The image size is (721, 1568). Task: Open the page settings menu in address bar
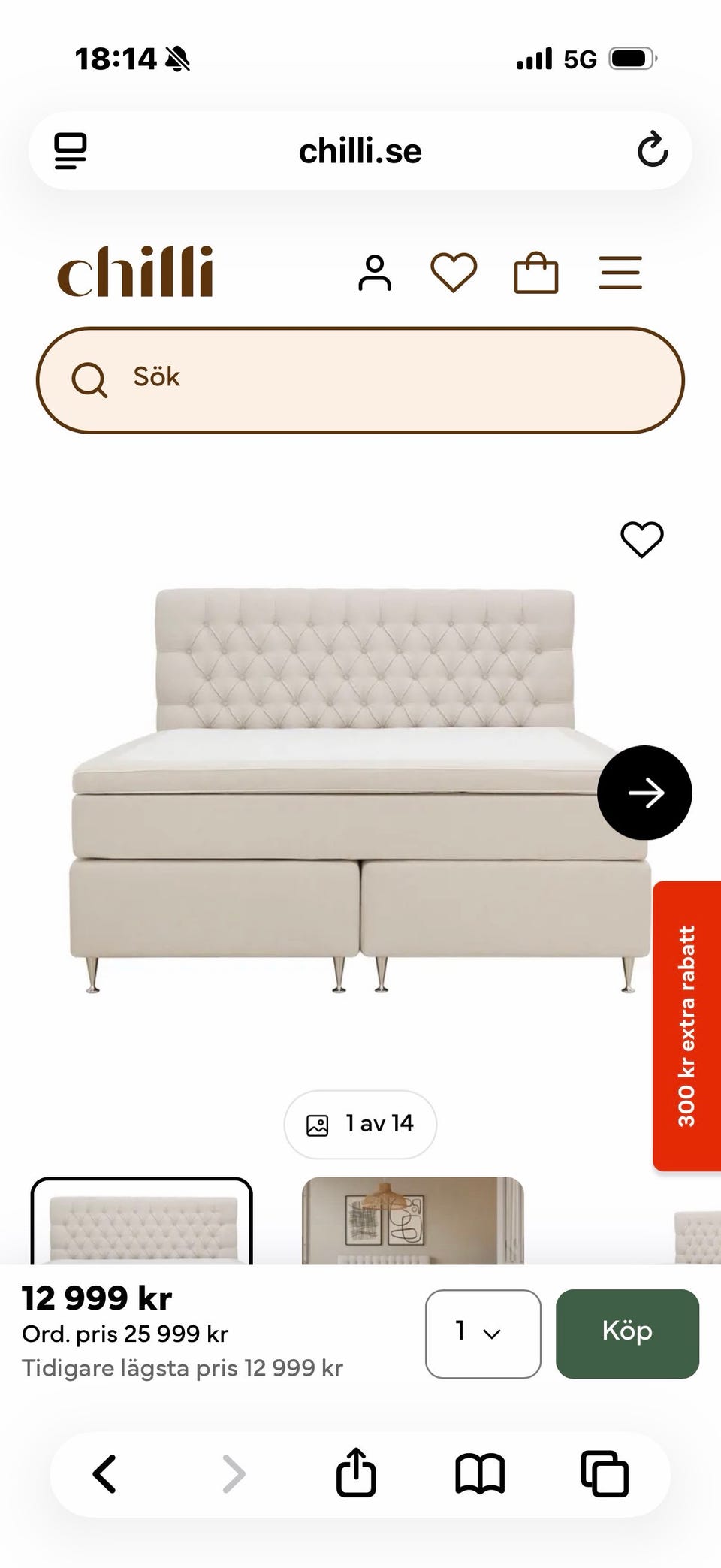(x=71, y=151)
